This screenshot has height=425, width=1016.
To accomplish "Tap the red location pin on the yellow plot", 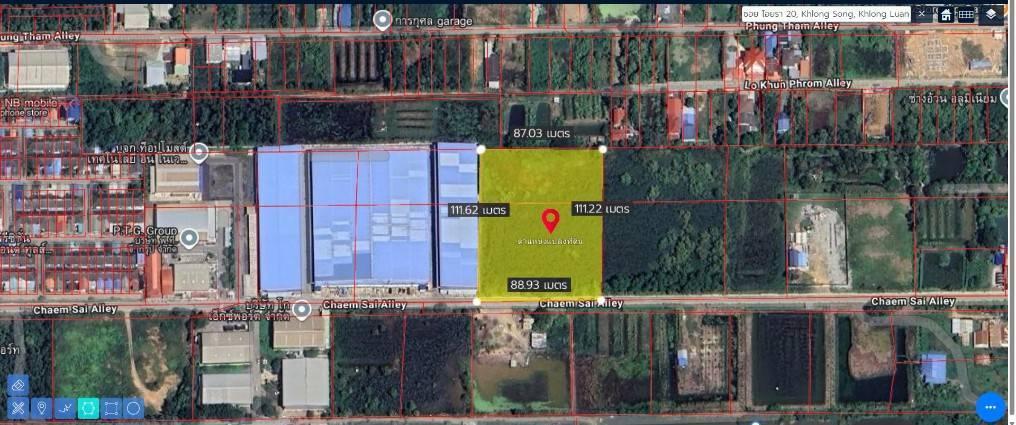I will tap(550, 220).
